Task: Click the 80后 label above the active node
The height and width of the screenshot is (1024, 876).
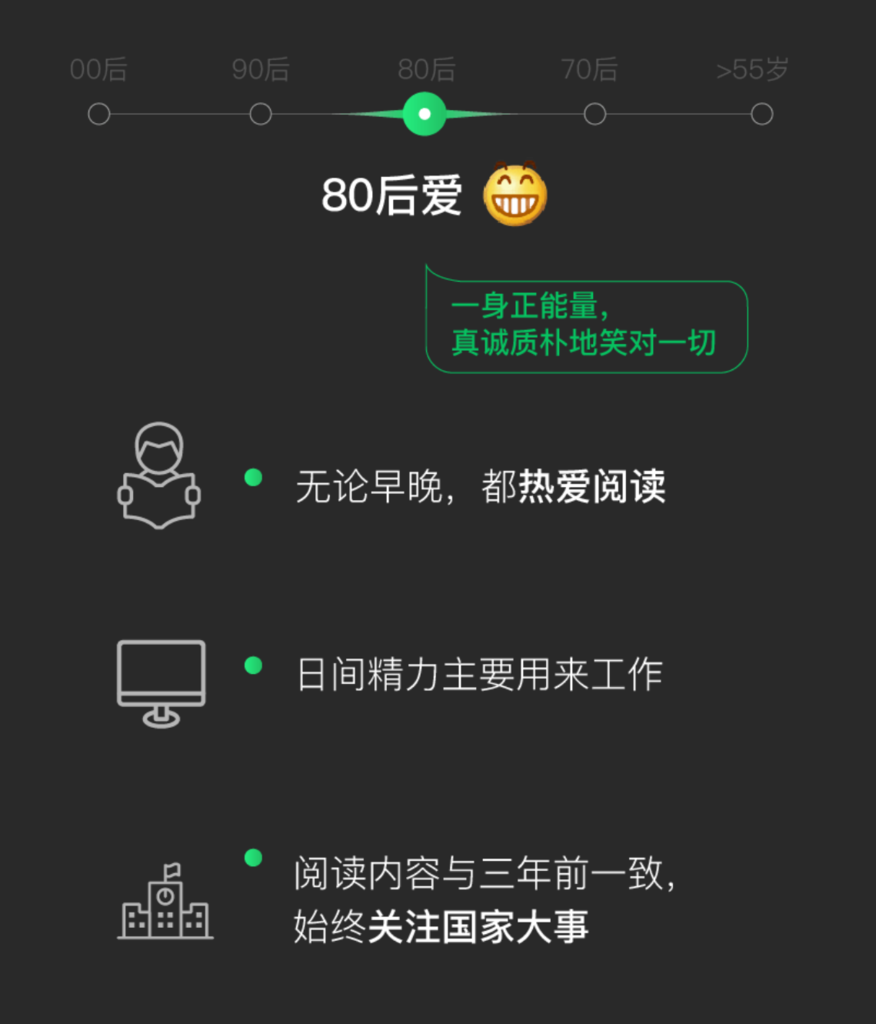Action: pyautogui.click(x=425, y=70)
